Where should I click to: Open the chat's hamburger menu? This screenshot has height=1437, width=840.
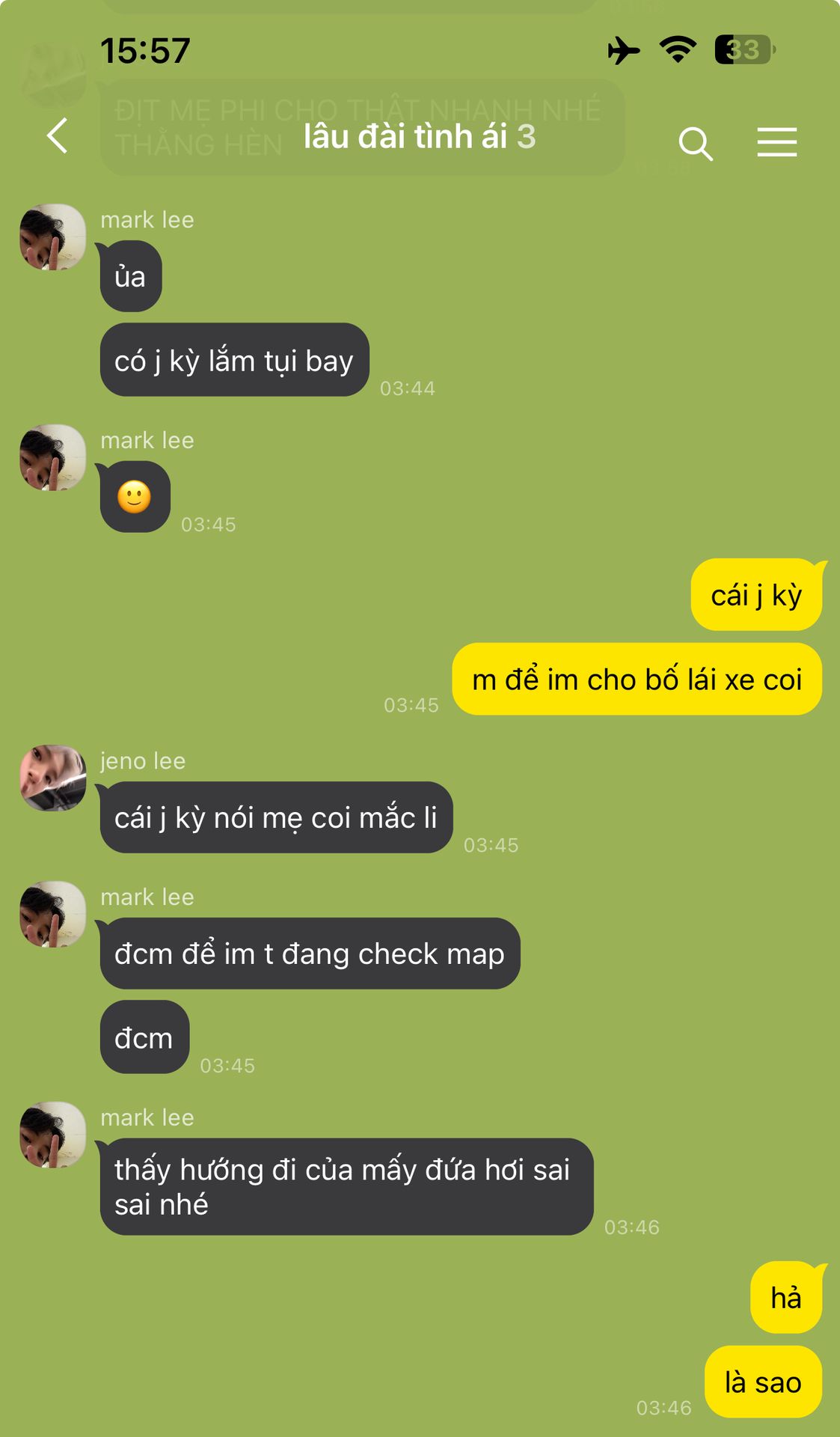pos(776,142)
